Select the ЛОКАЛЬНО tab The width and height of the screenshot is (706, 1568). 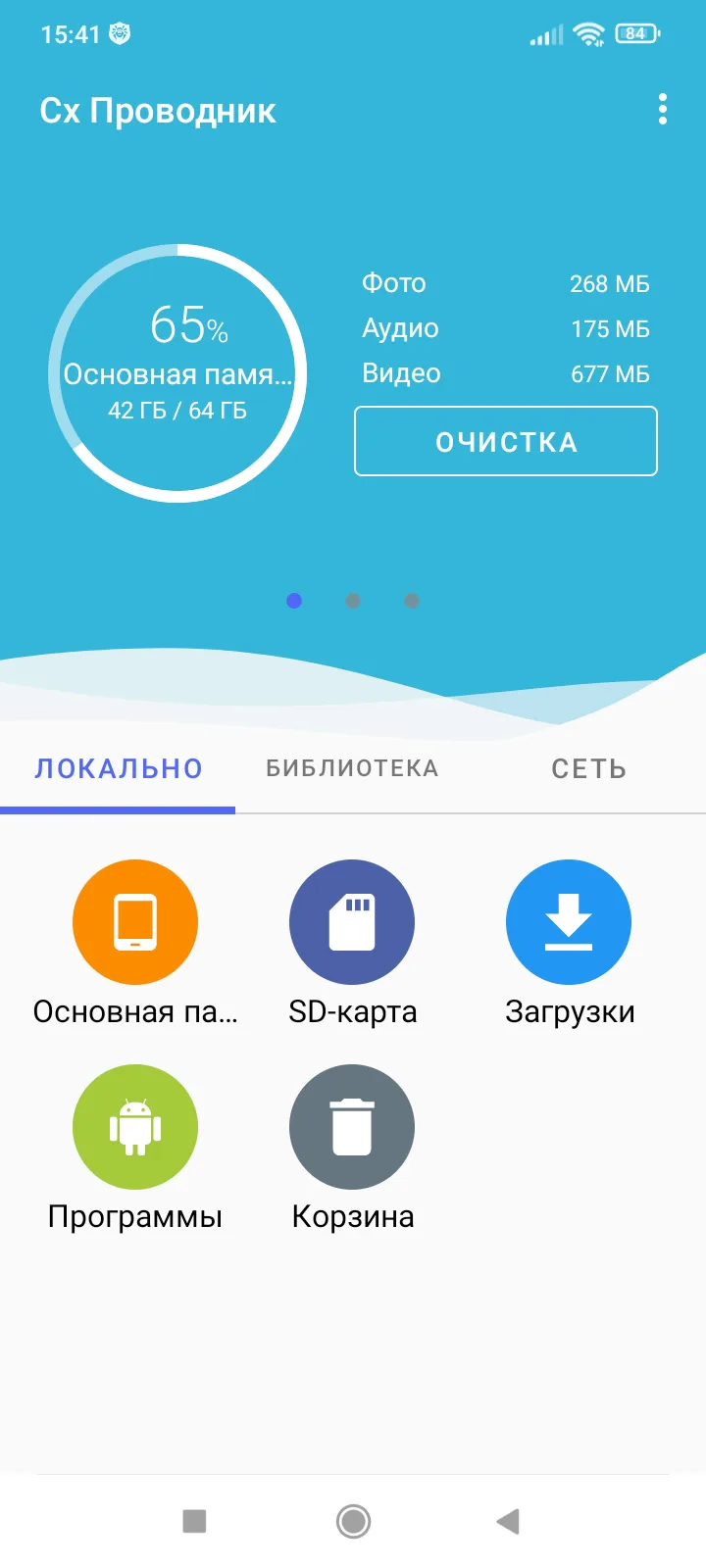click(118, 768)
